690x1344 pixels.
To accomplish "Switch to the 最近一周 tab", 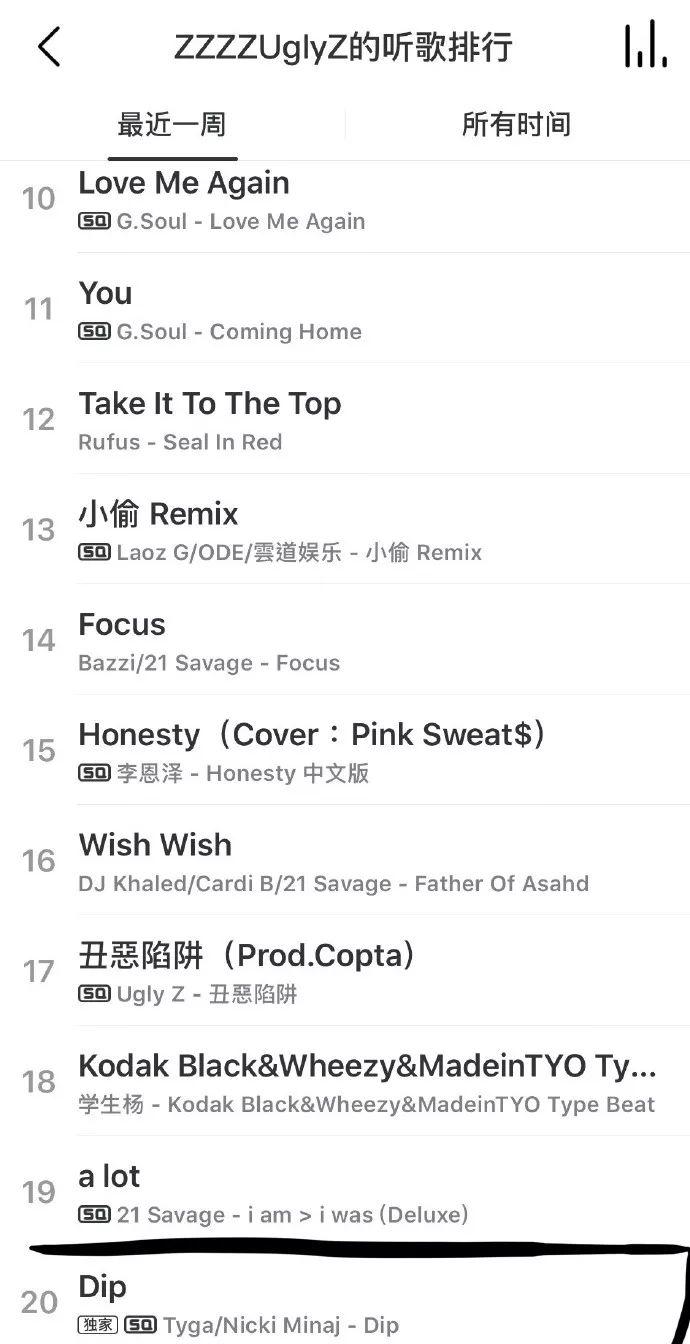I will tap(172, 125).
